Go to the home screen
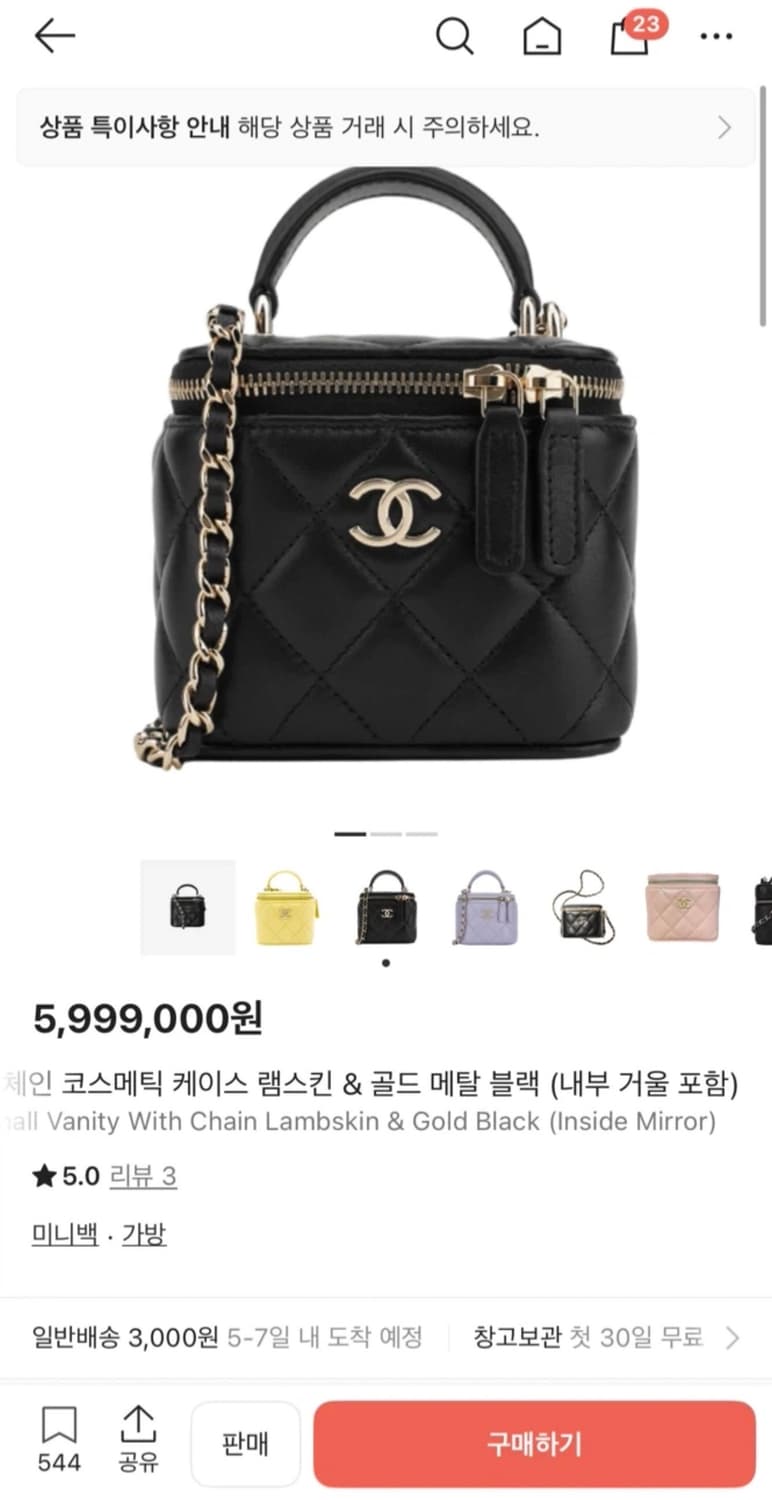 pos(541,35)
